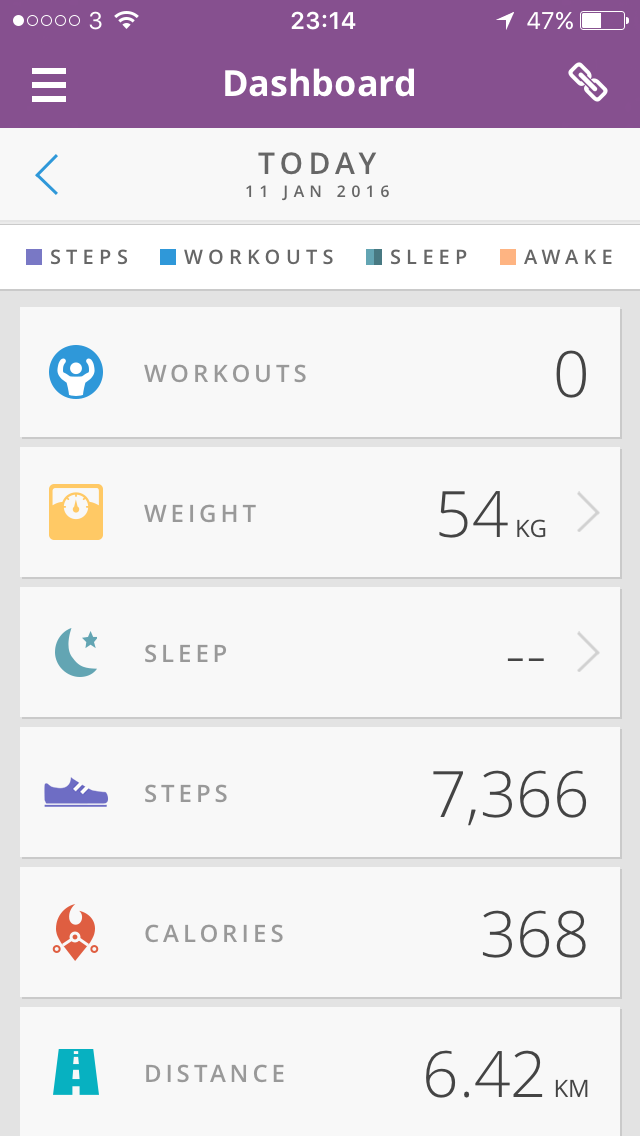640x1136 pixels.
Task: Select the Distance card
Action: coord(320,1073)
